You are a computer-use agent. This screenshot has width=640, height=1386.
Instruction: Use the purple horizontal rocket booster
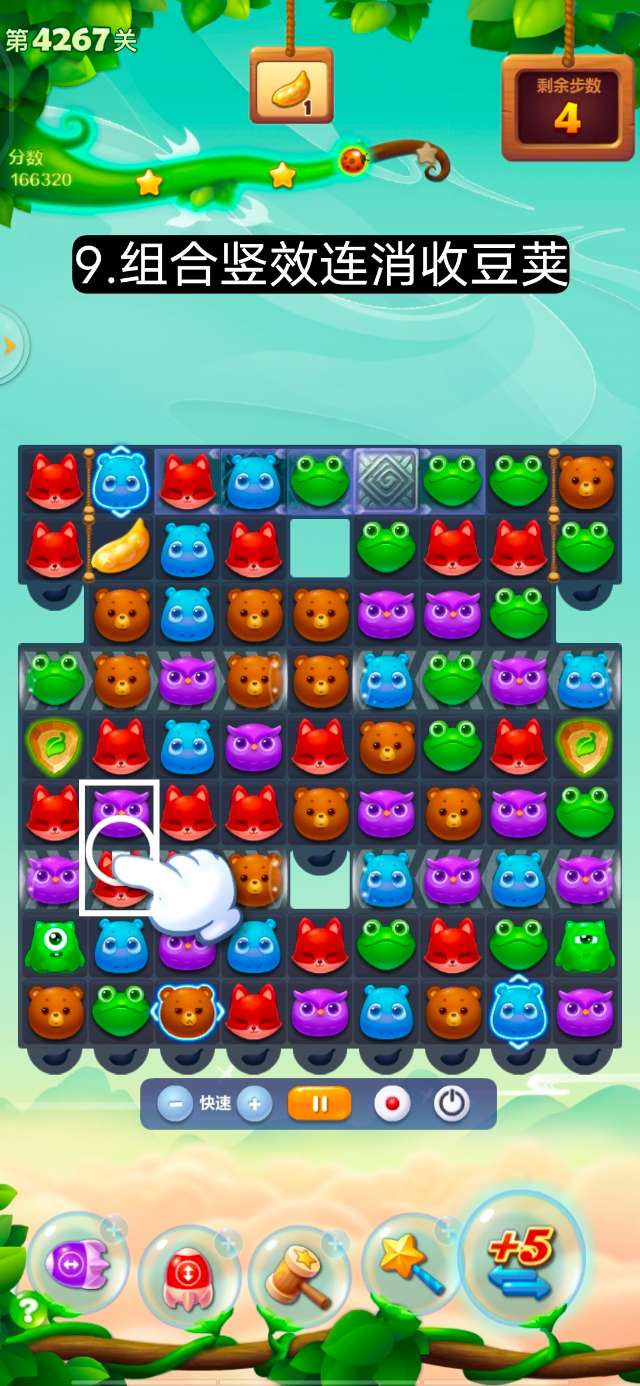click(77, 1263)
